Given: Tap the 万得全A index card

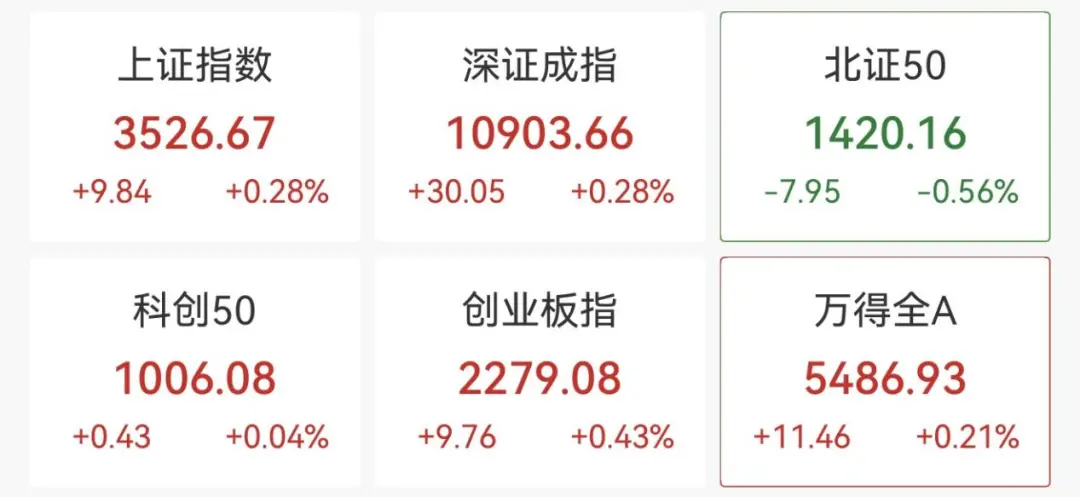Looking at the screenshot, I should click(x=885, y=373).
